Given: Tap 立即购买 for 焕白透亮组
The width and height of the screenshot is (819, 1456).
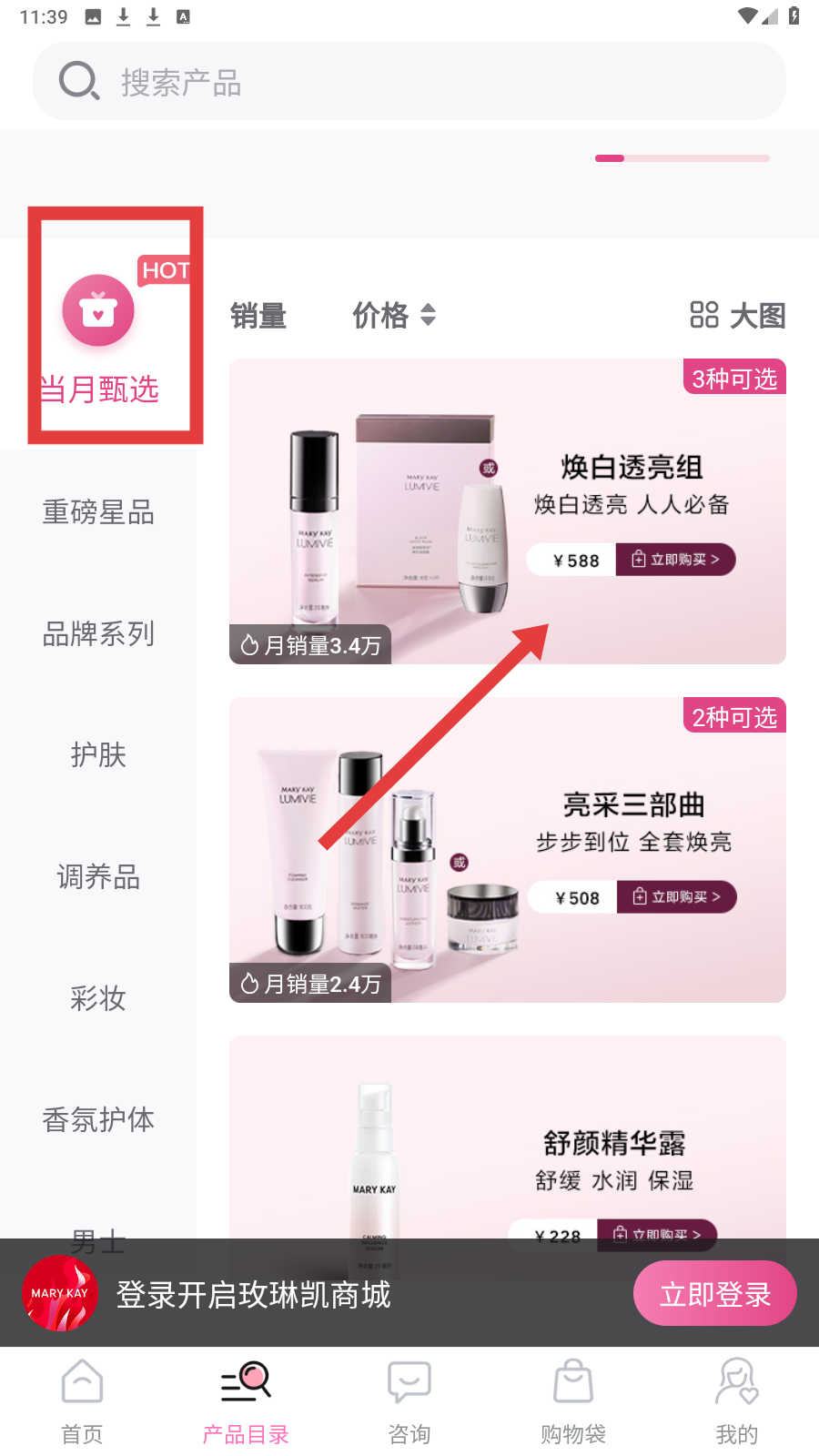Looking at the screenshot, I should (676, 560).
